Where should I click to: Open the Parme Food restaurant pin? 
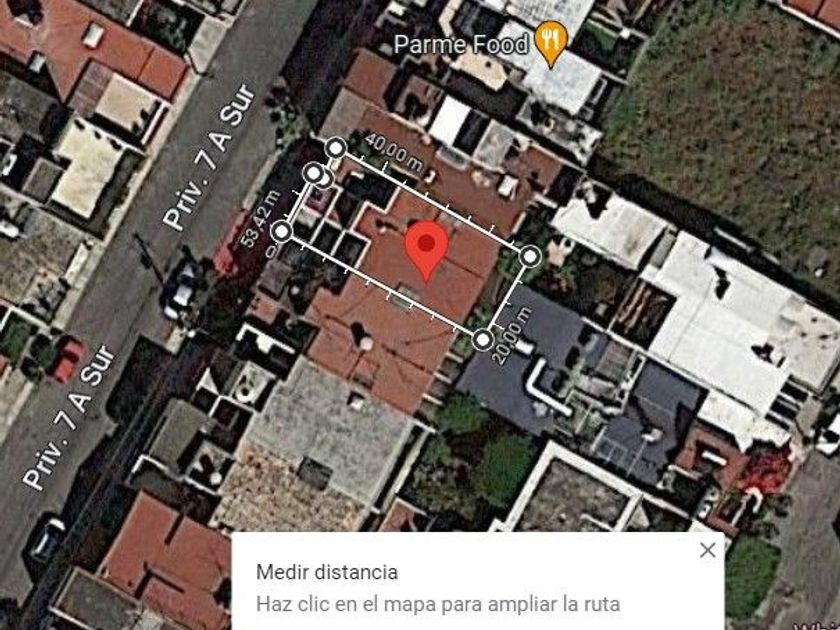[x=550, y=43]
